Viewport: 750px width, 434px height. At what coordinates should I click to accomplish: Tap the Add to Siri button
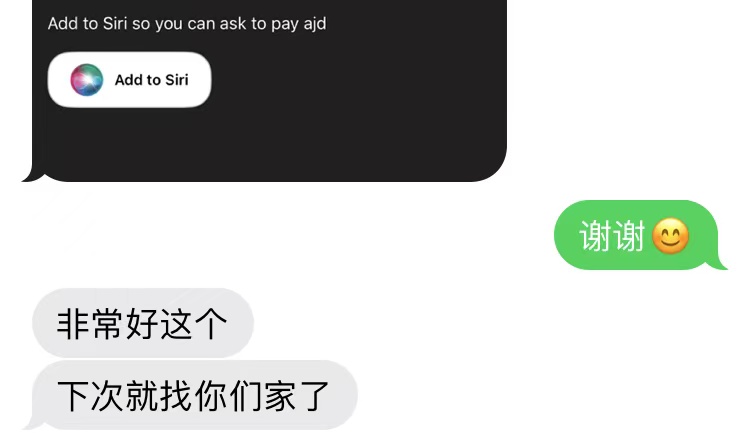[x=129, y=79]
